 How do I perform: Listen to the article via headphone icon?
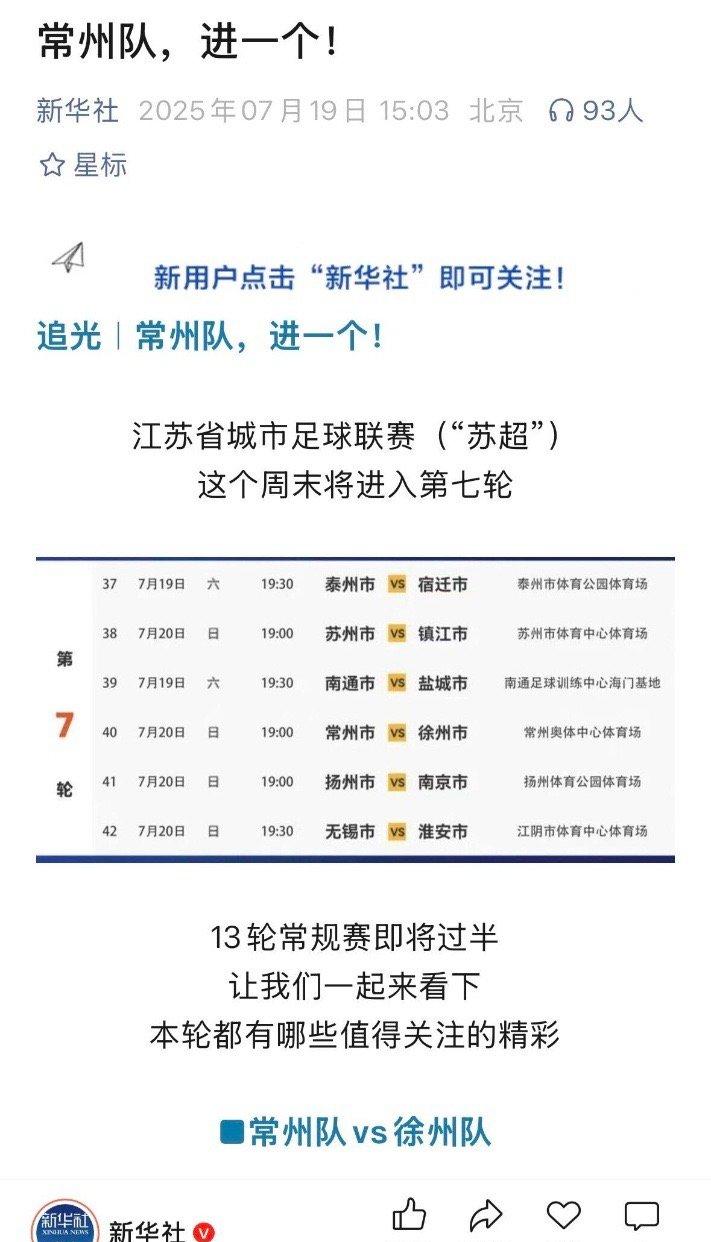tap(561, 111)
